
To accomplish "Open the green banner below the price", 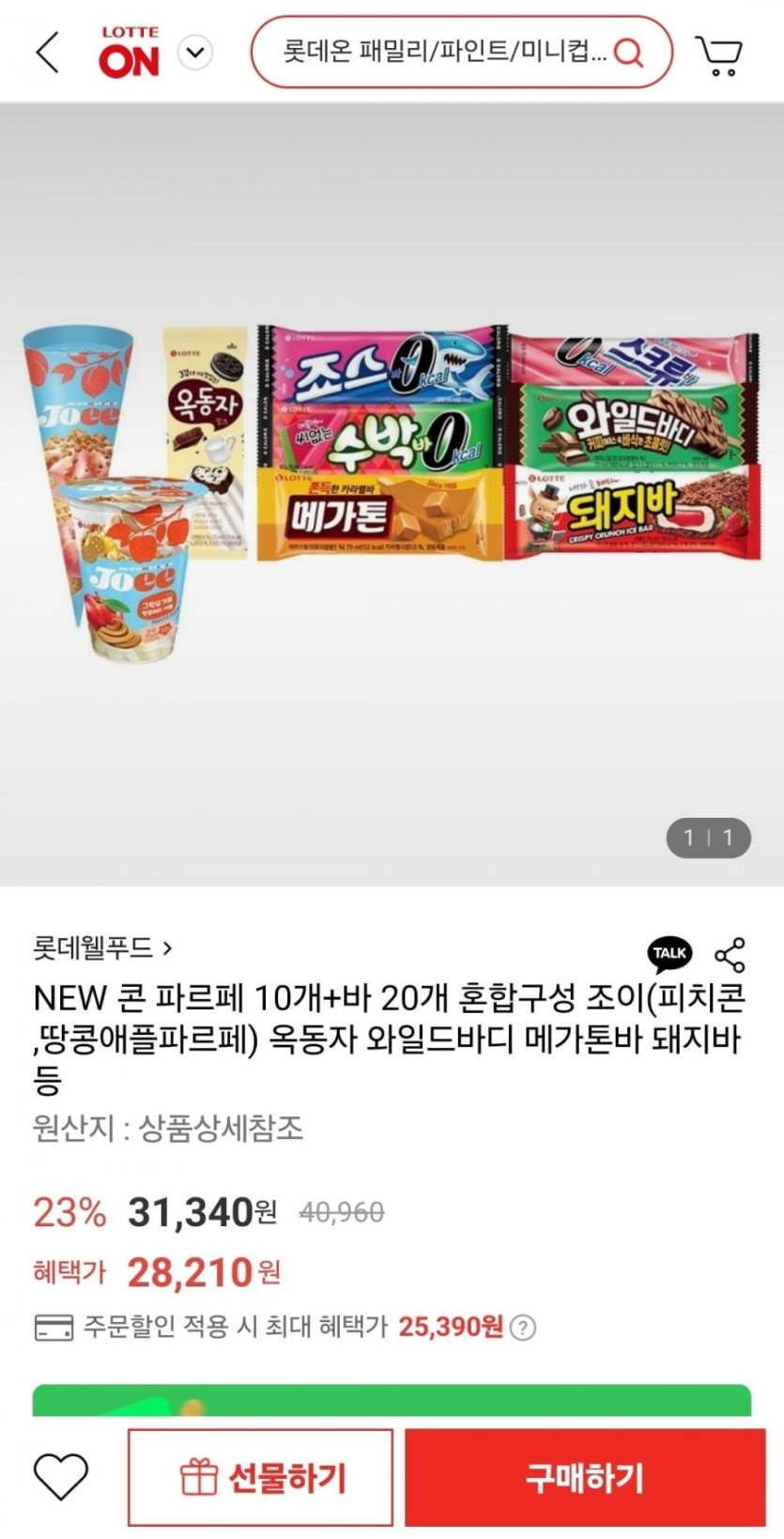I will tap(392, 1400).
